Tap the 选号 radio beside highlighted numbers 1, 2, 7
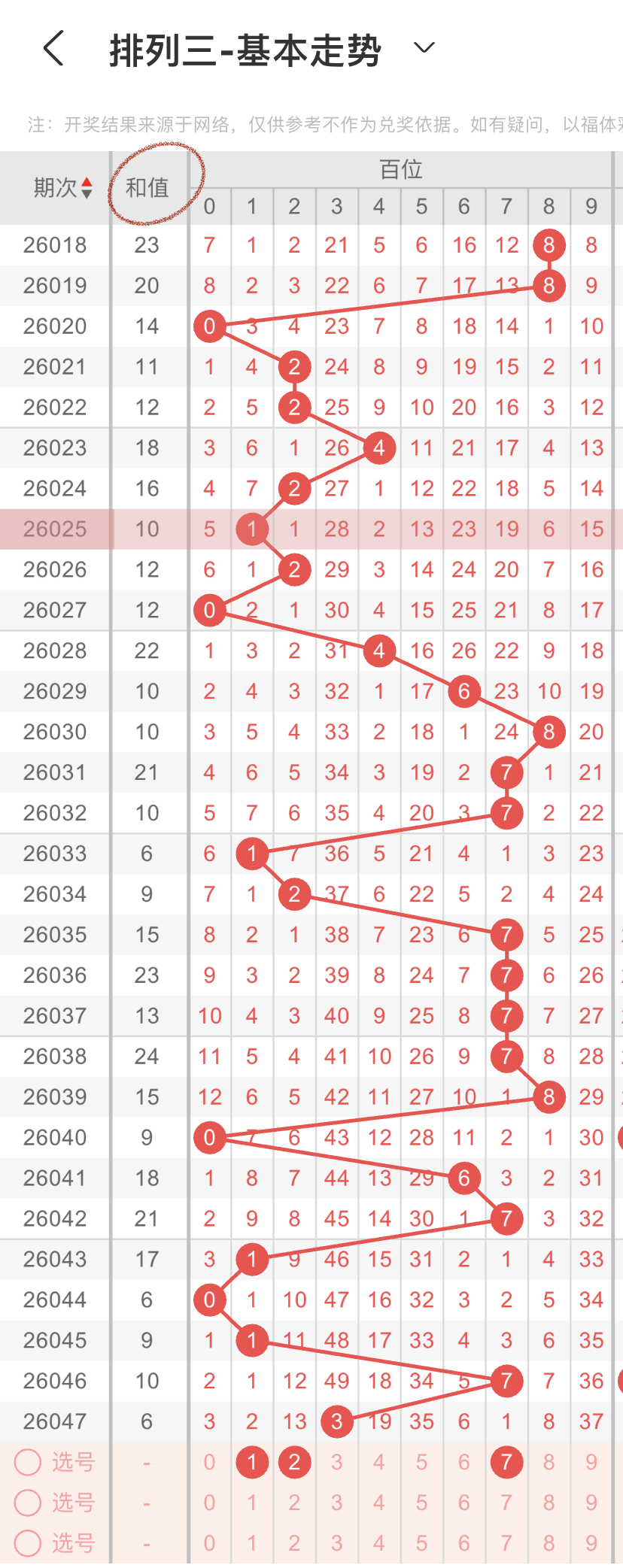The width and height of the screenshot is (623, 1568). (x=28, y=1462)
